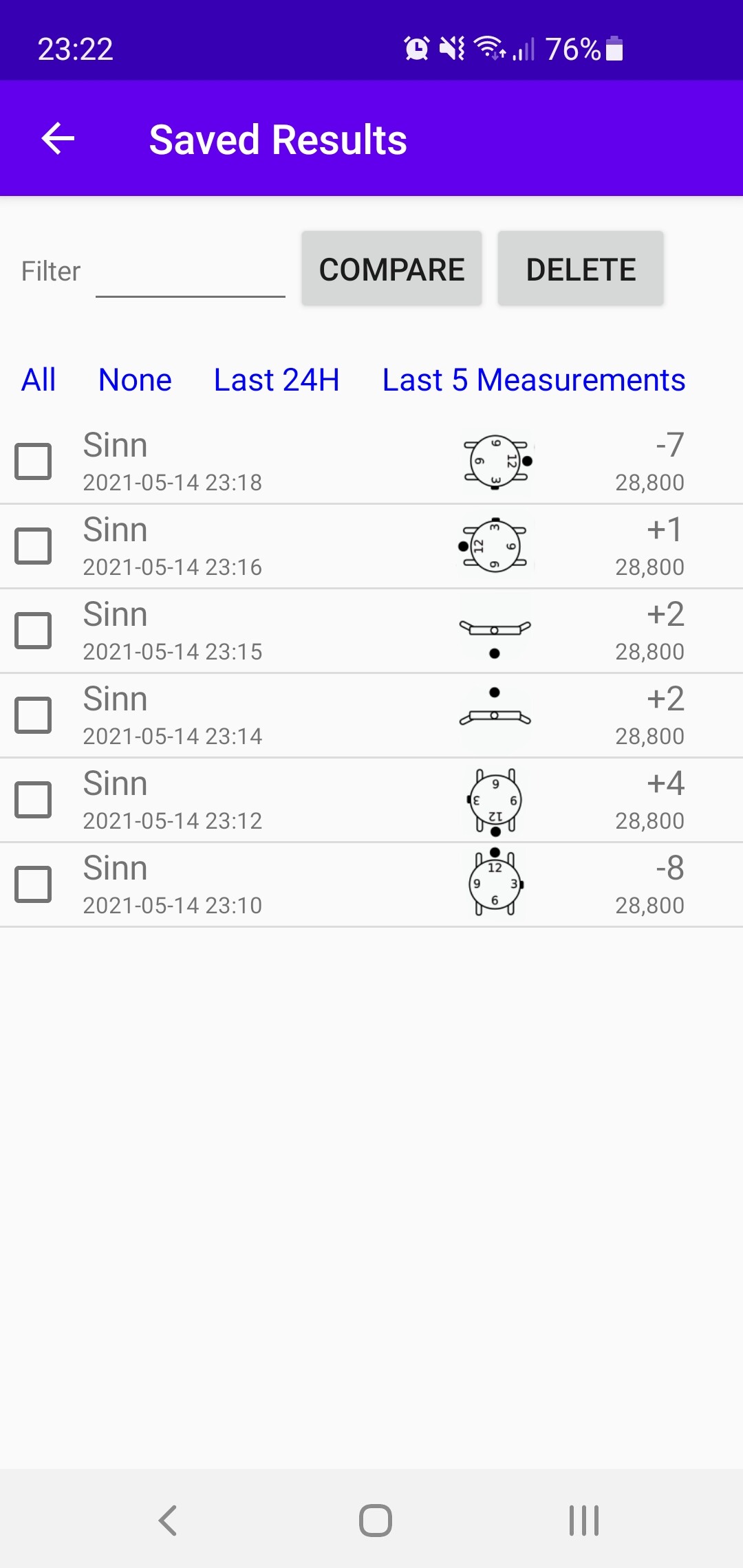This screenshot has width=743, height=1568.
Task: Tap the Filter text field
Action: pos(191,271)
